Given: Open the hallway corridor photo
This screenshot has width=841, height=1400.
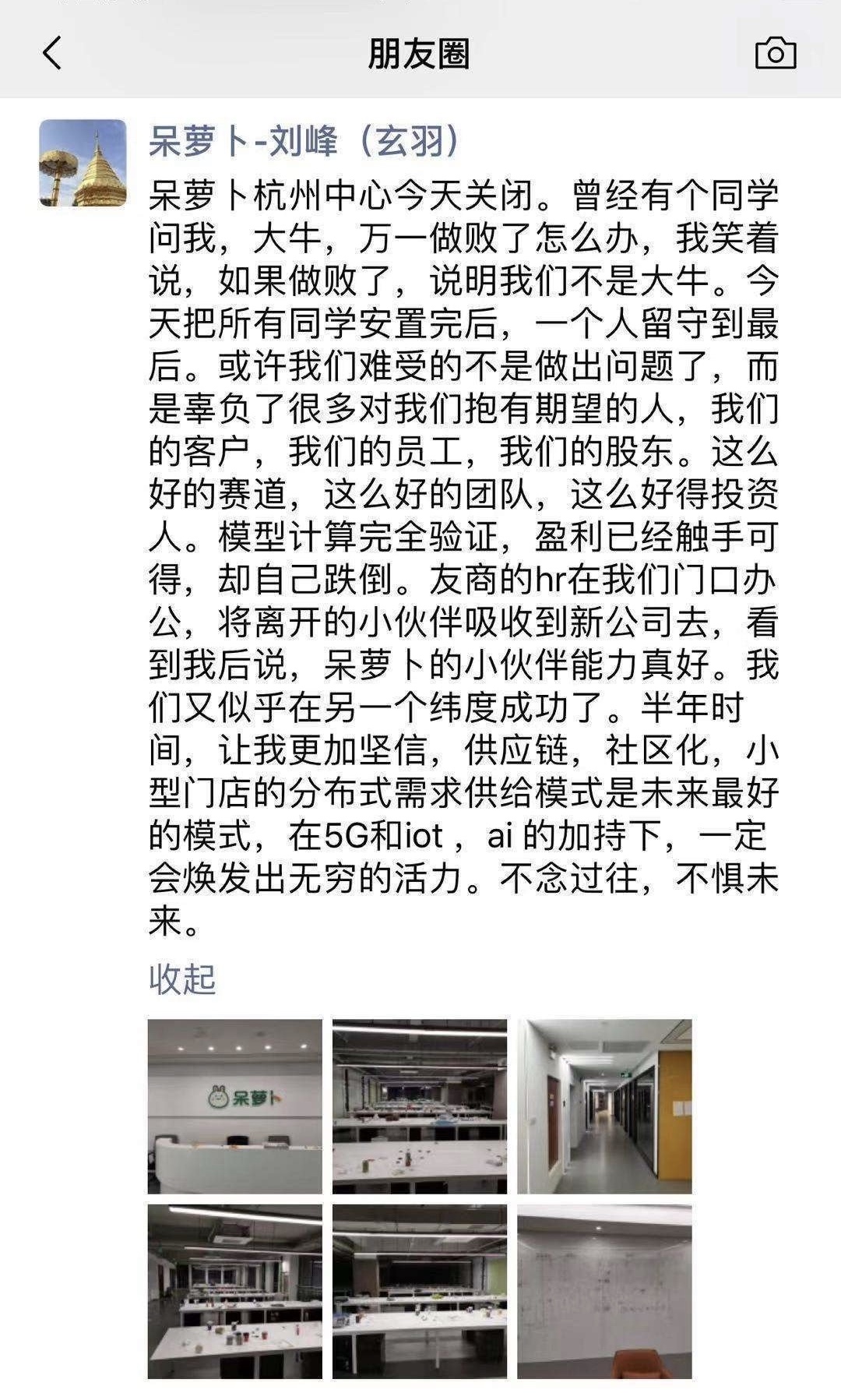Looking at the screenshot, I should pos(604,1106).
